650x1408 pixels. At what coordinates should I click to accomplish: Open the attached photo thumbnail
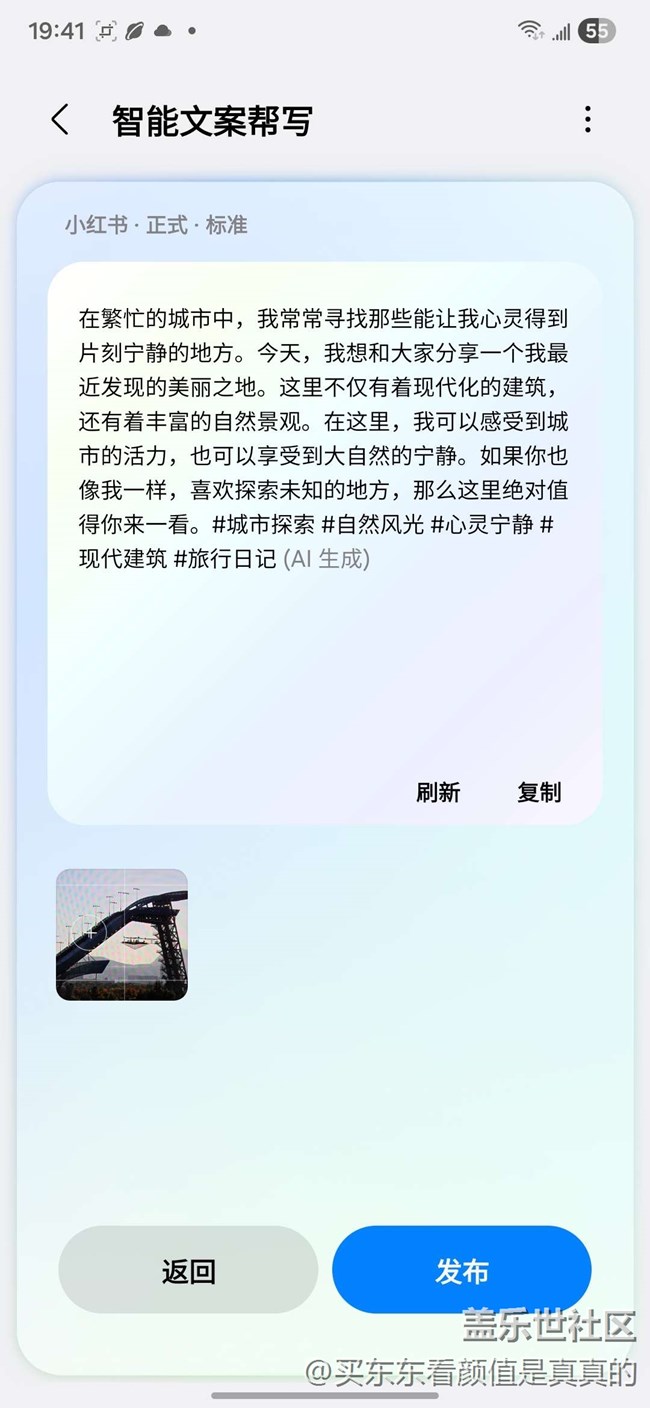pos(122,934)
